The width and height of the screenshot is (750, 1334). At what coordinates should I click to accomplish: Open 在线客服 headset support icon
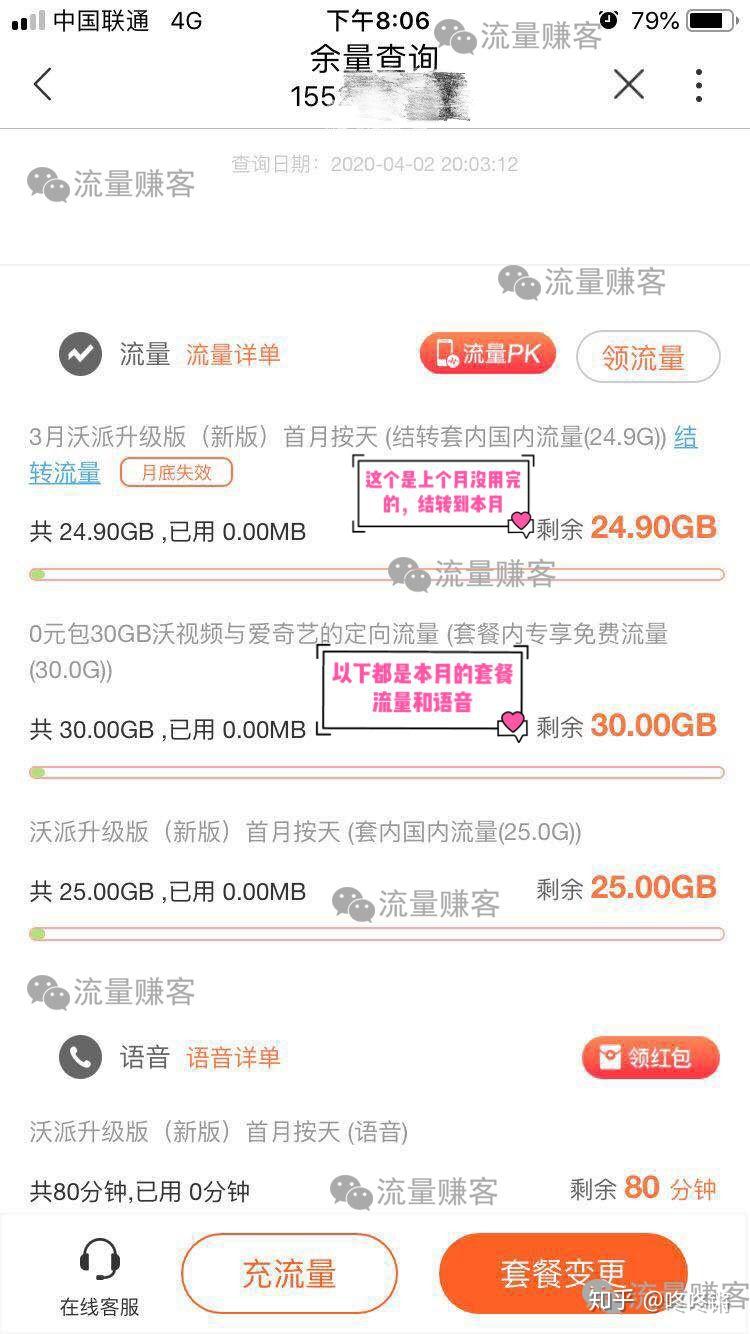pos(98,1263)
